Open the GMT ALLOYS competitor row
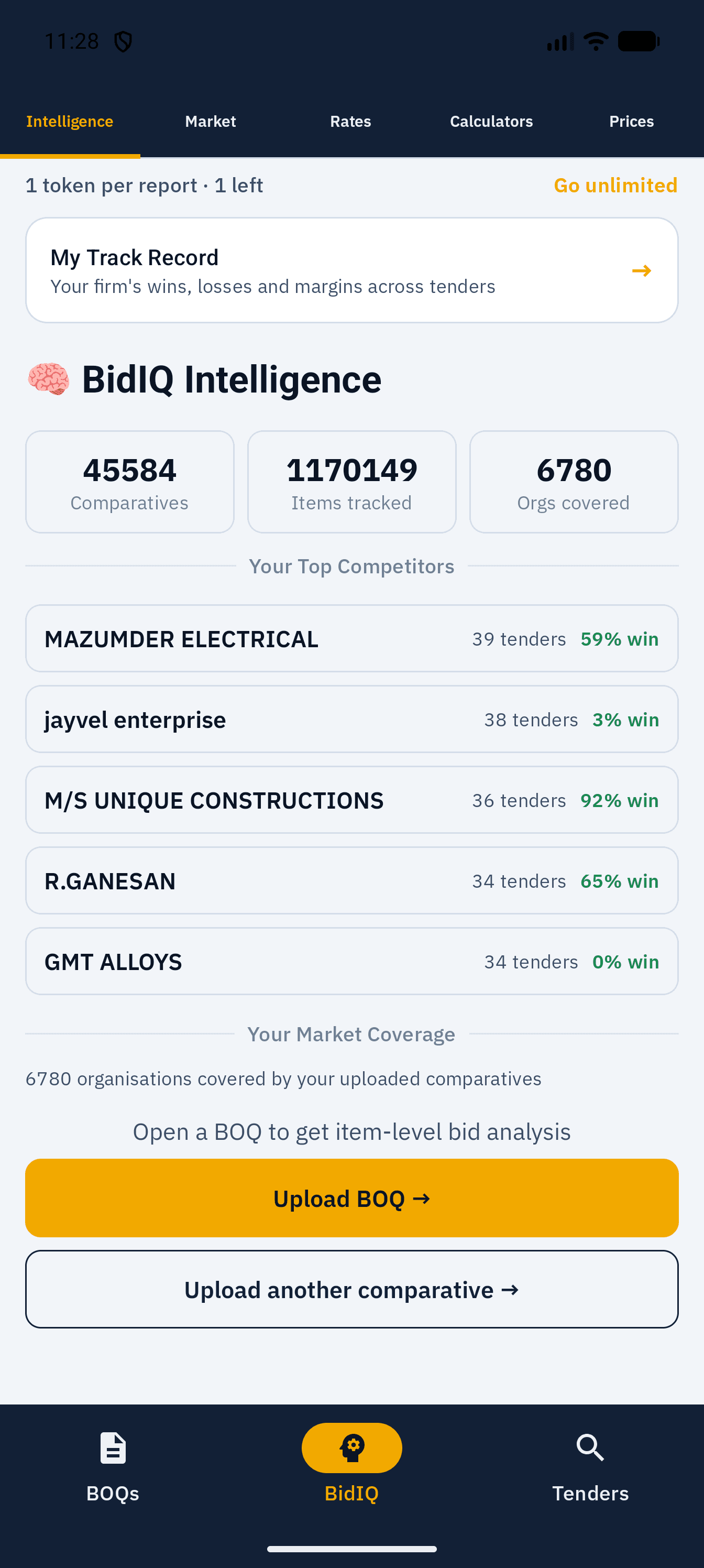This screenshot has height=1568, width=704. coord(351,961)
